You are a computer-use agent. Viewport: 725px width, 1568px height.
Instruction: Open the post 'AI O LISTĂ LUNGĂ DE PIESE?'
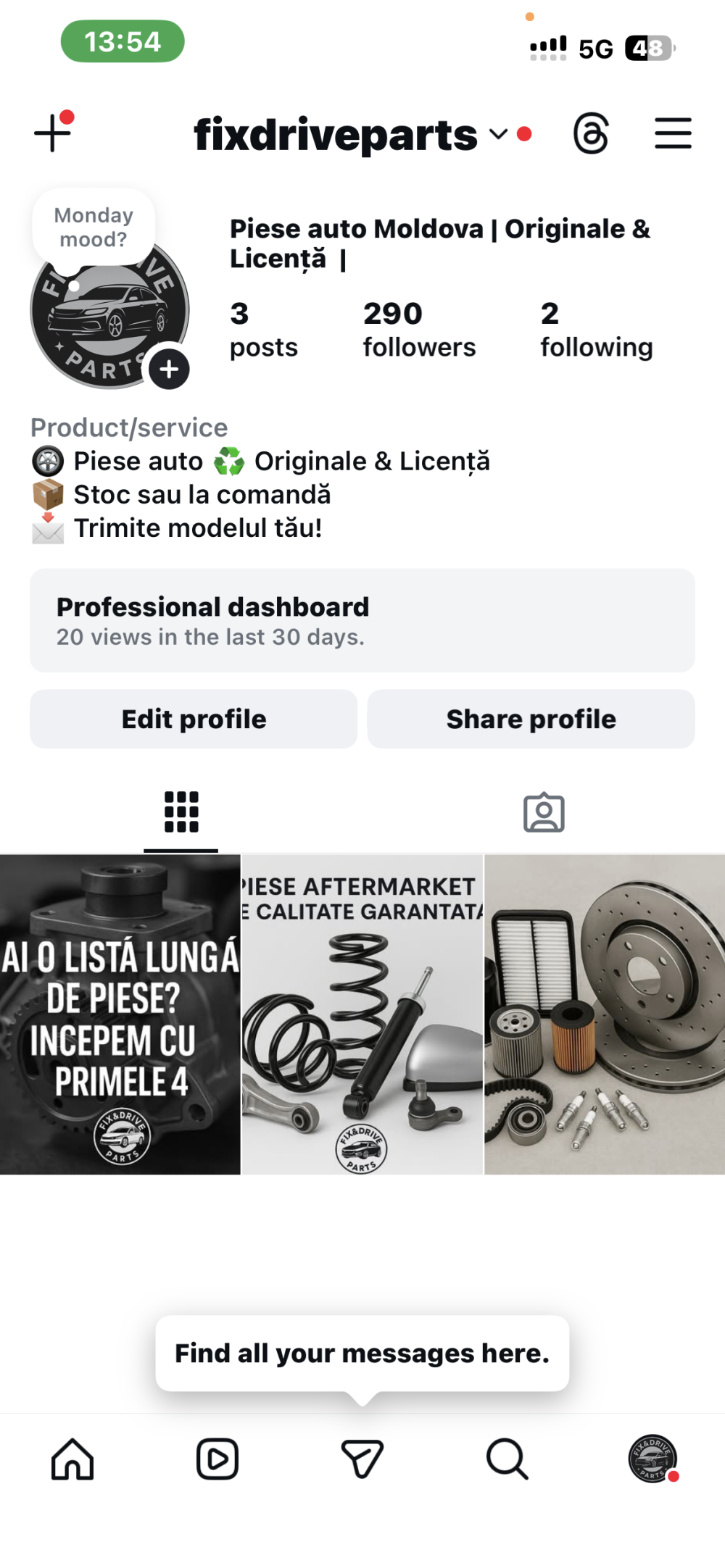click(x=120, y=1014)
